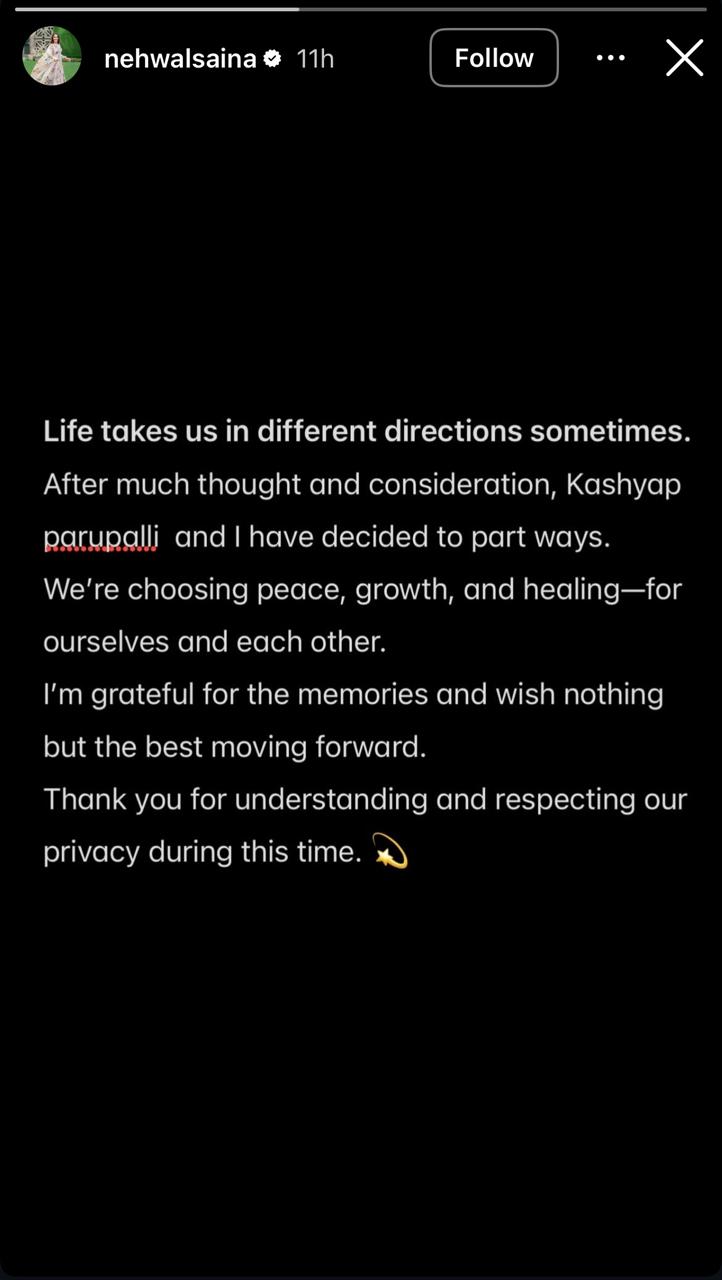Open the three-dot story options menu

pos(610,58)
